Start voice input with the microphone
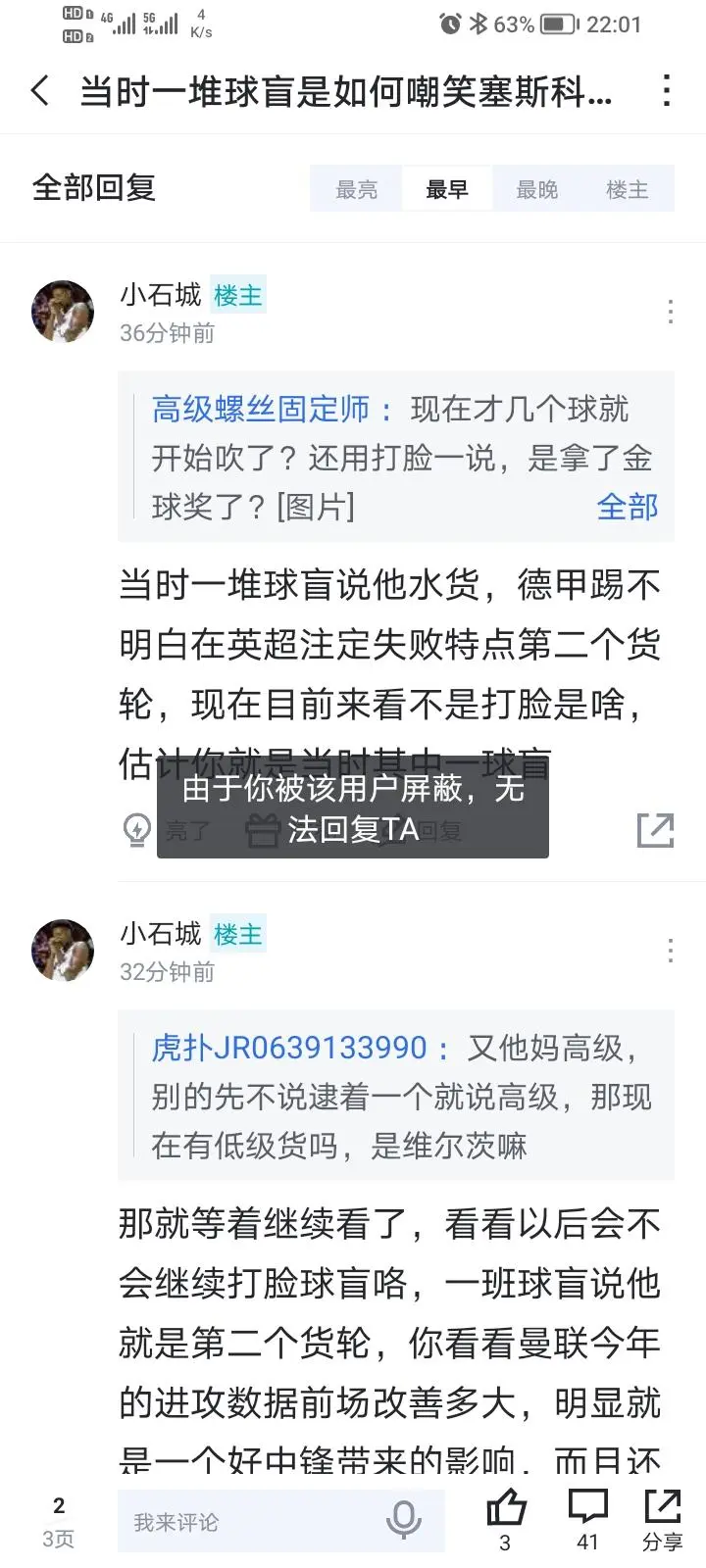 tap(403, 1521)
